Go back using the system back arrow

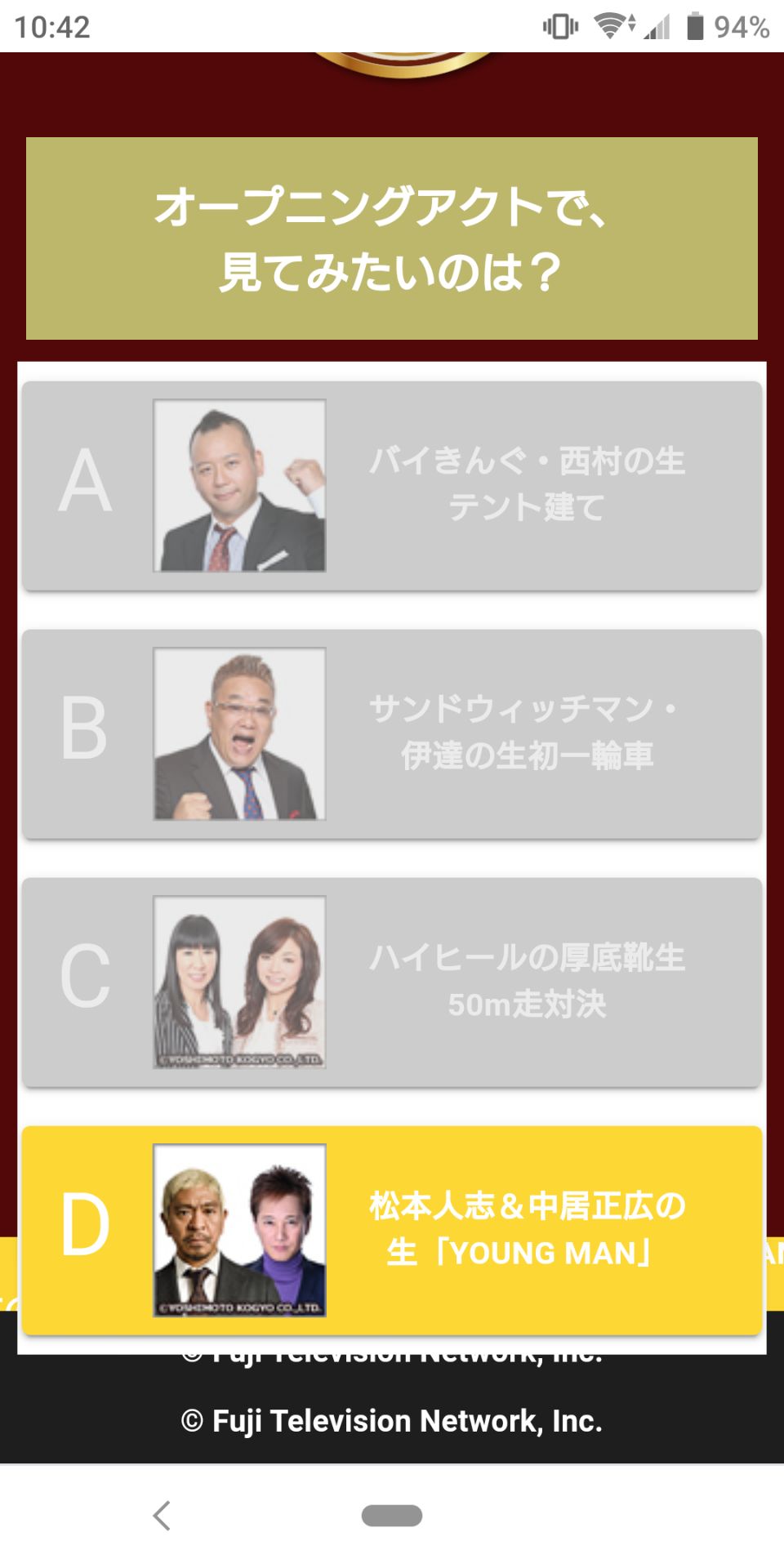tap(162, 1516)
